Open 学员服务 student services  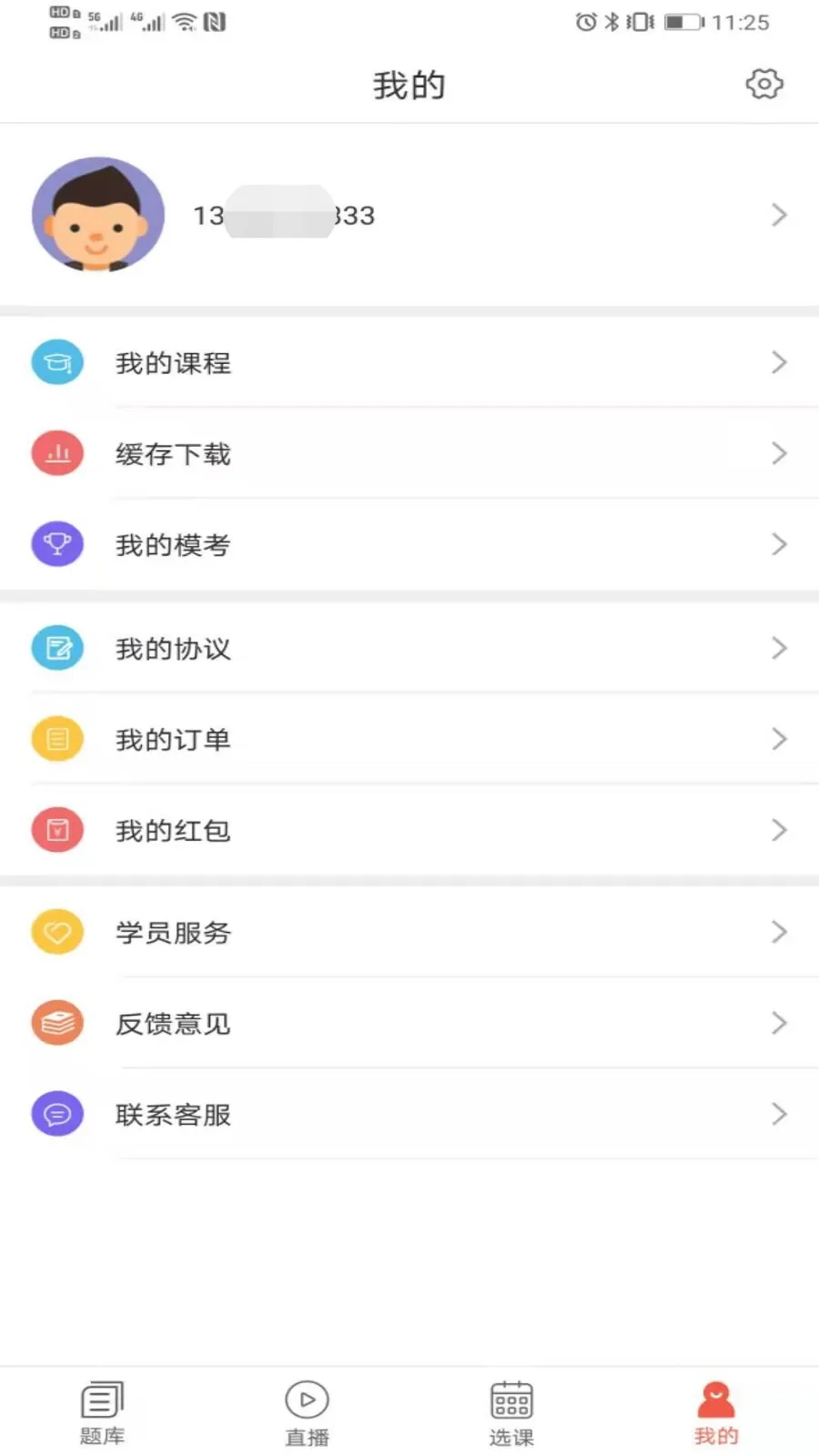coord(409,933)
